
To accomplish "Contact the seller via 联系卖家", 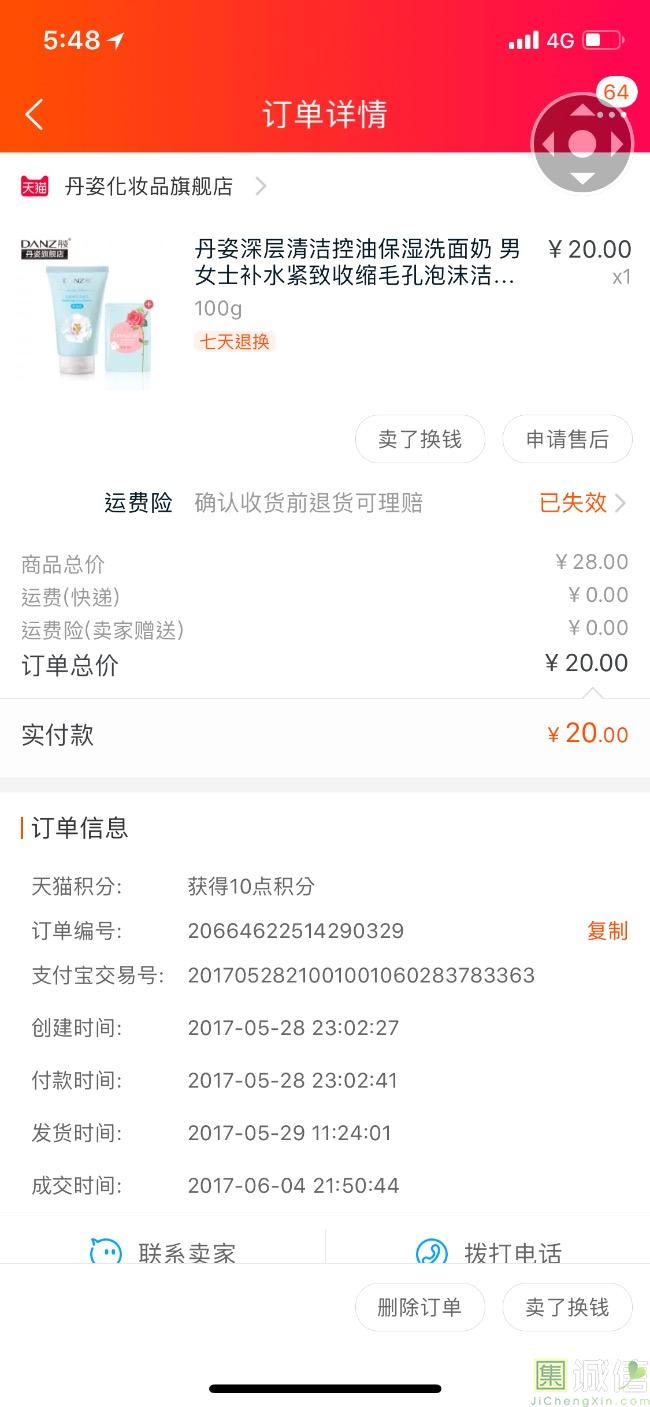I will (163, 1252).
